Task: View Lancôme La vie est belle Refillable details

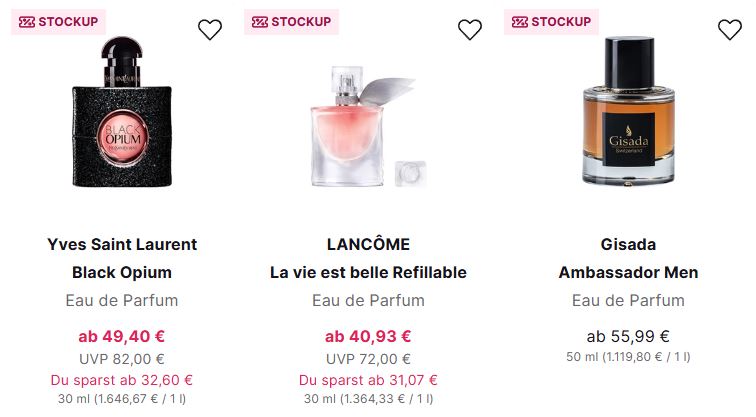Action: pyautogui.click(x=368, y=258)
